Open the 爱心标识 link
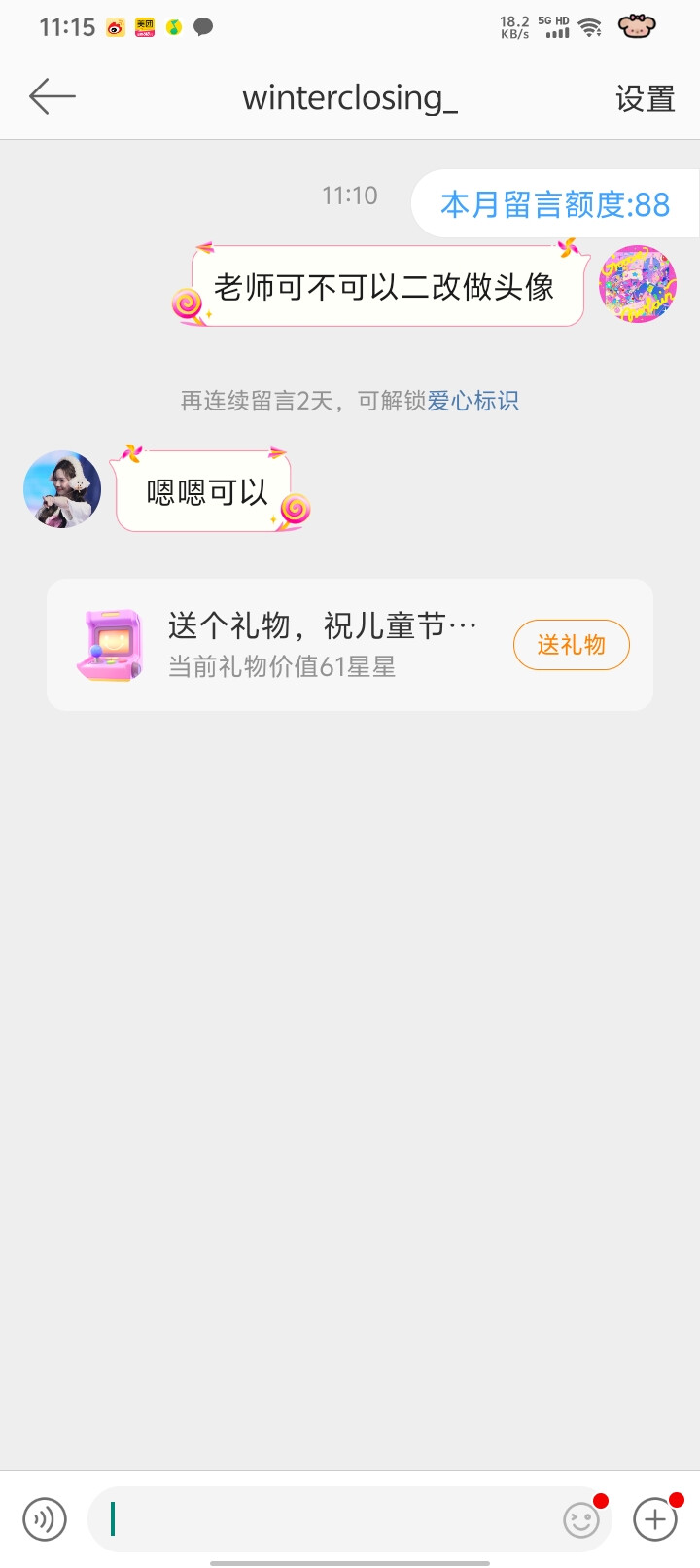700x1568 pixels. (x=472, y=401)
